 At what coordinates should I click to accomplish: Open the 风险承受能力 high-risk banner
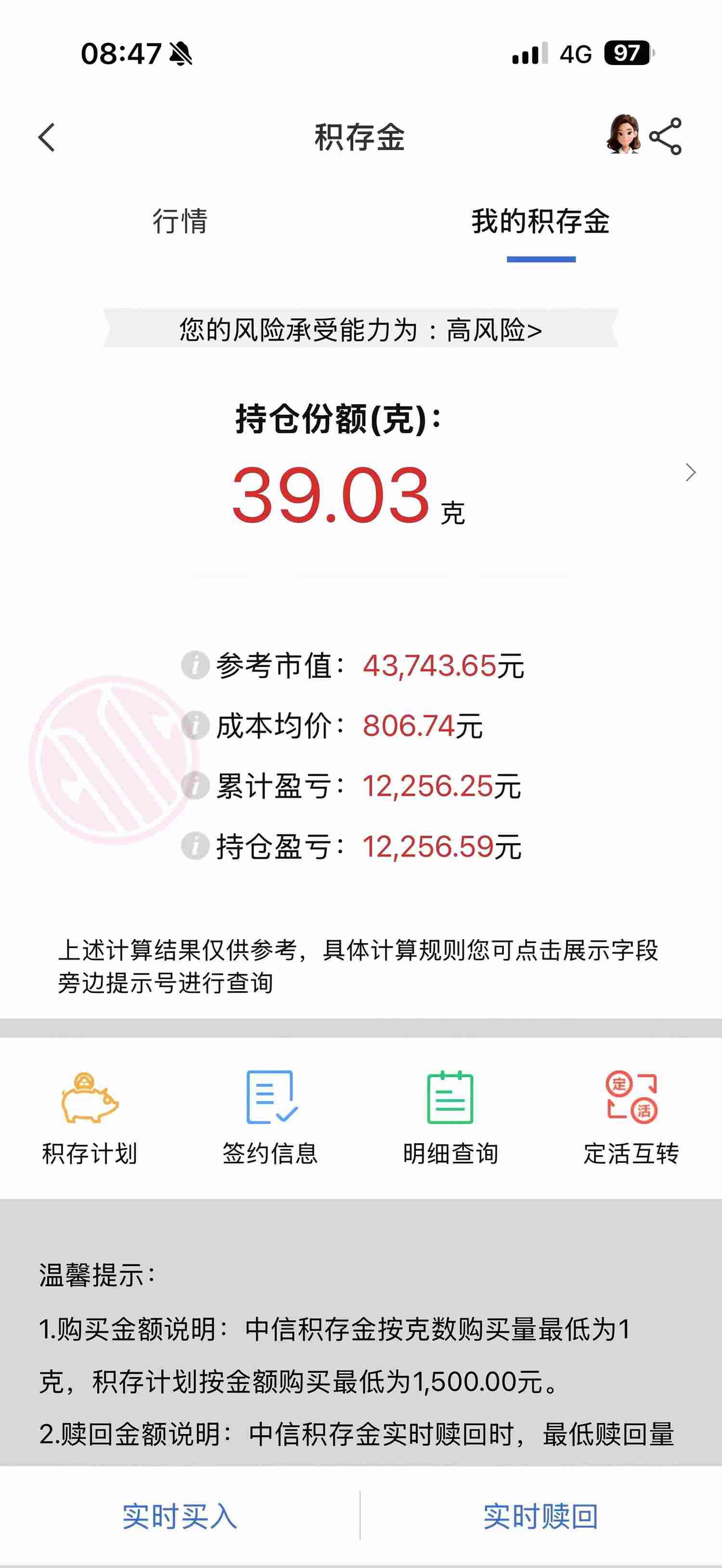[361, 330]
